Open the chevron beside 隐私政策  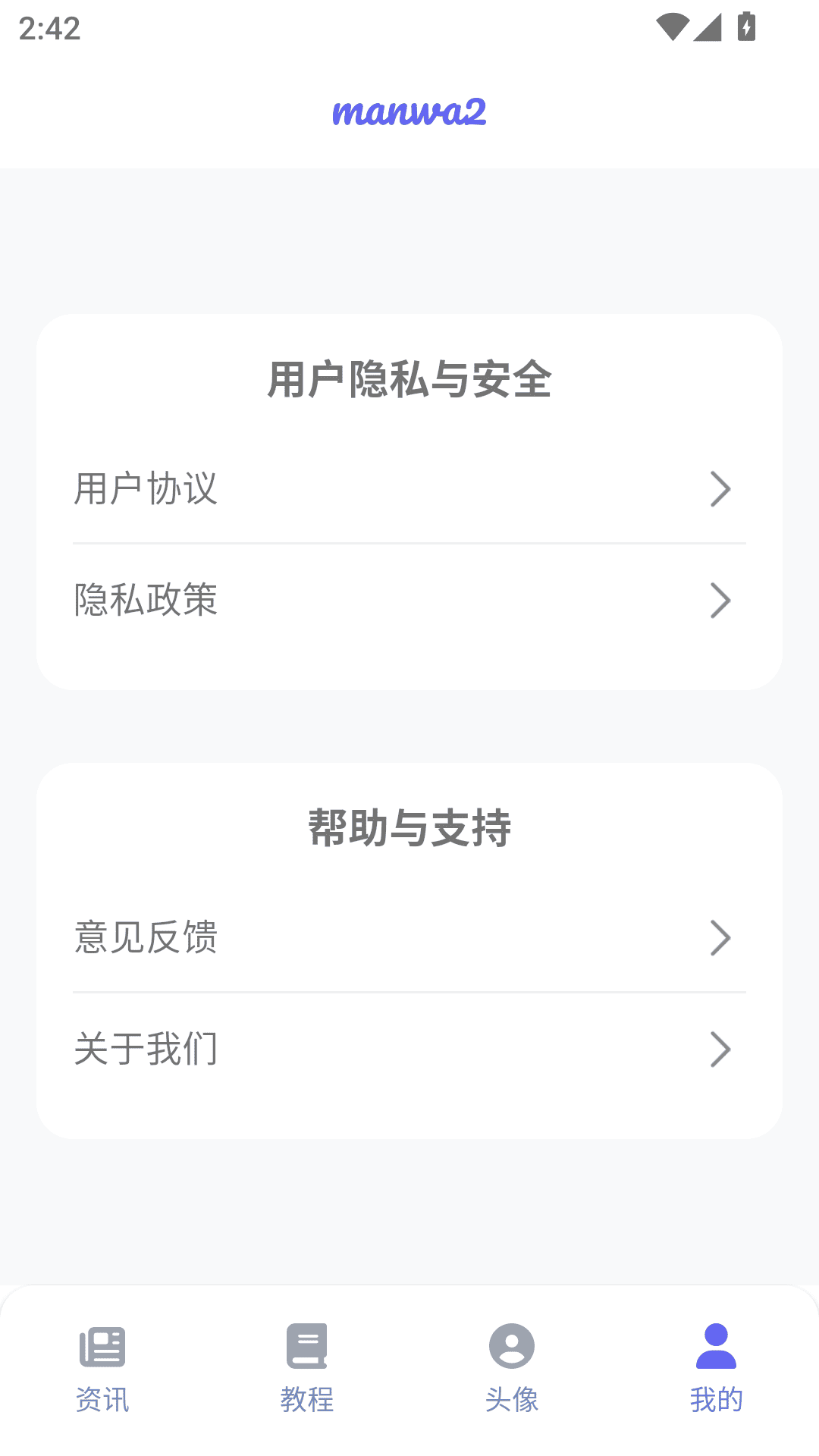[721, 600]
